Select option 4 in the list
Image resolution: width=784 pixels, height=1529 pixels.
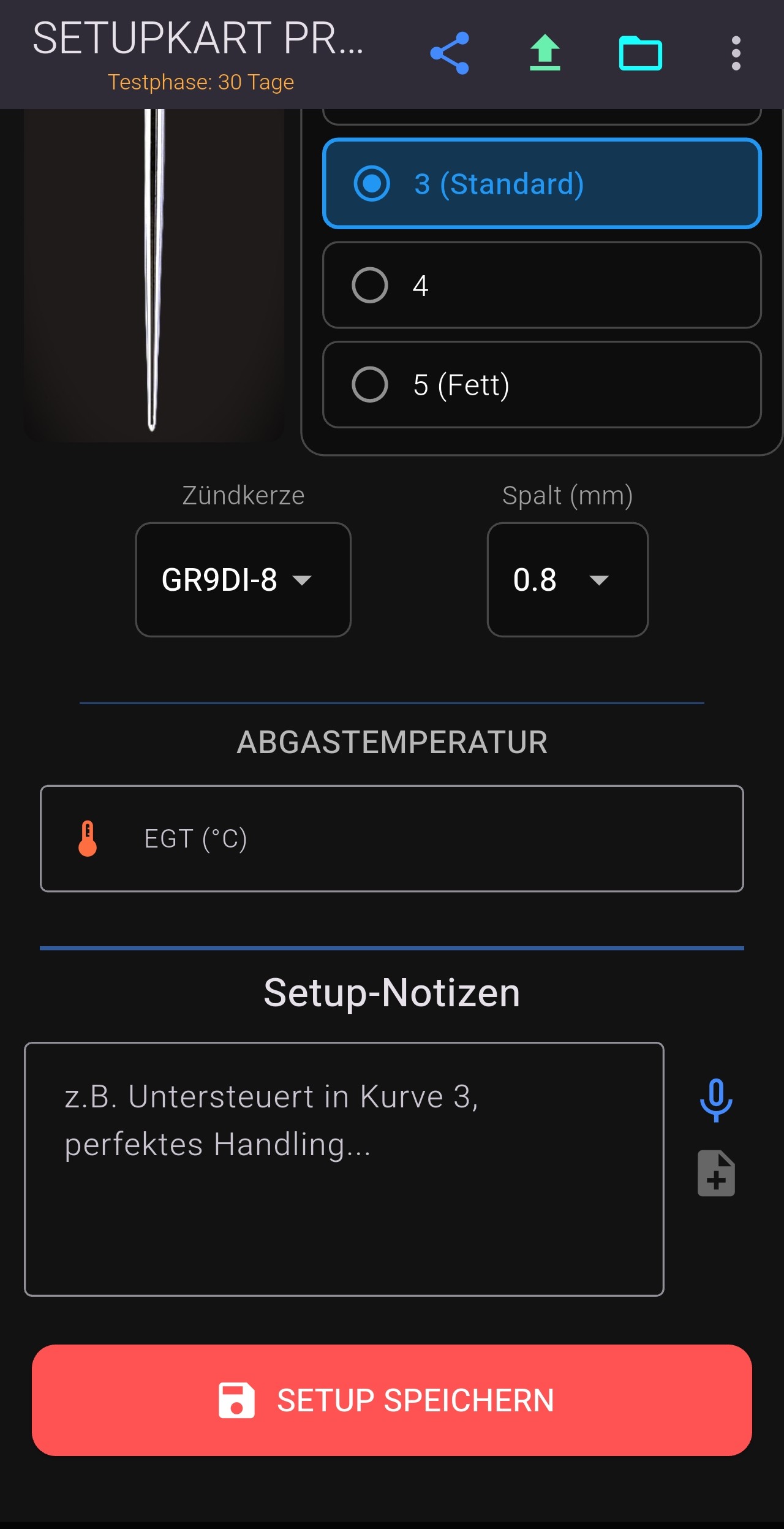point(542,284)
